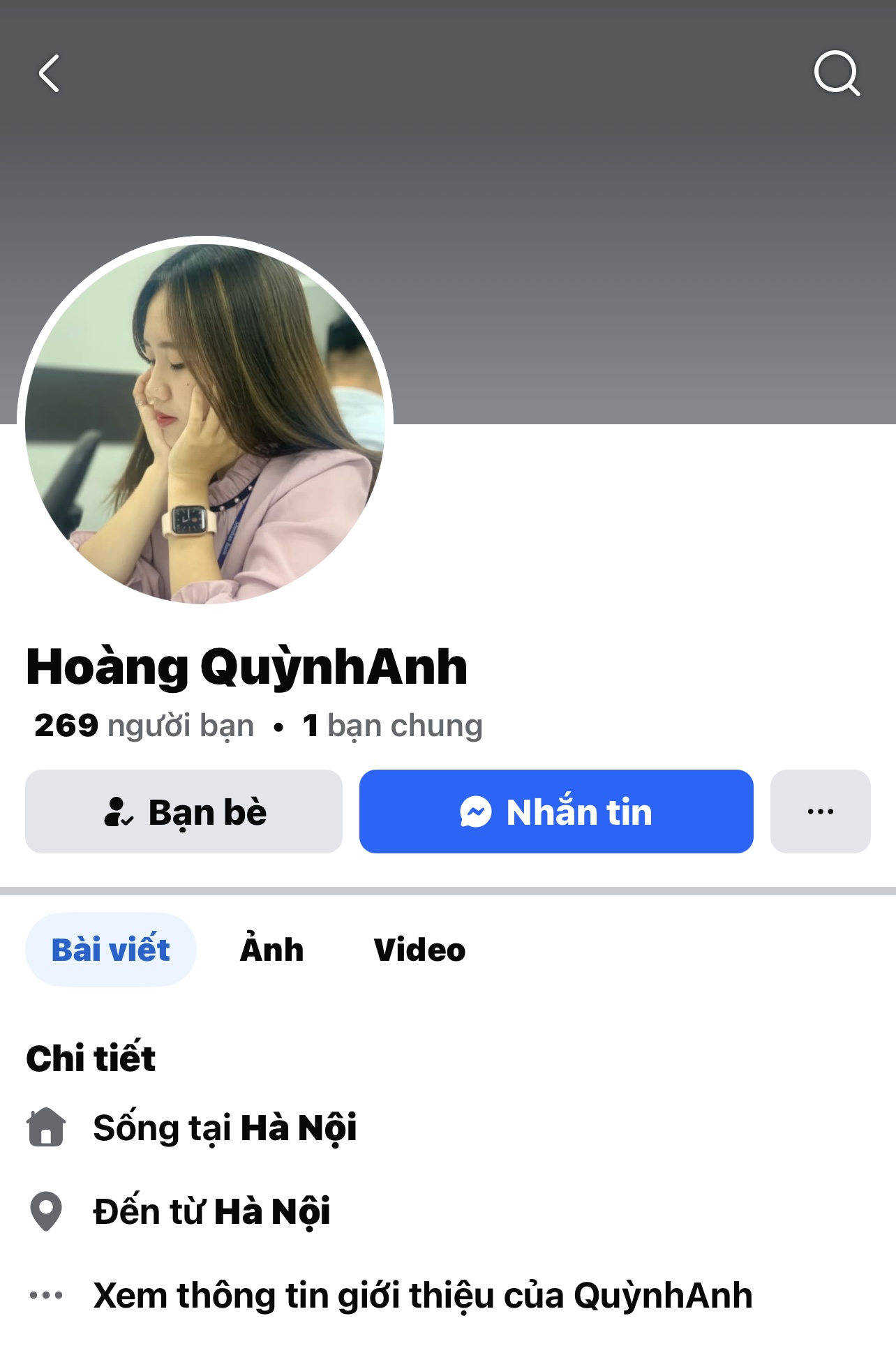Open search on this profile
The width and height of the screenshot is (896, 1346).
pyautogui.click(x=836, y=73)
